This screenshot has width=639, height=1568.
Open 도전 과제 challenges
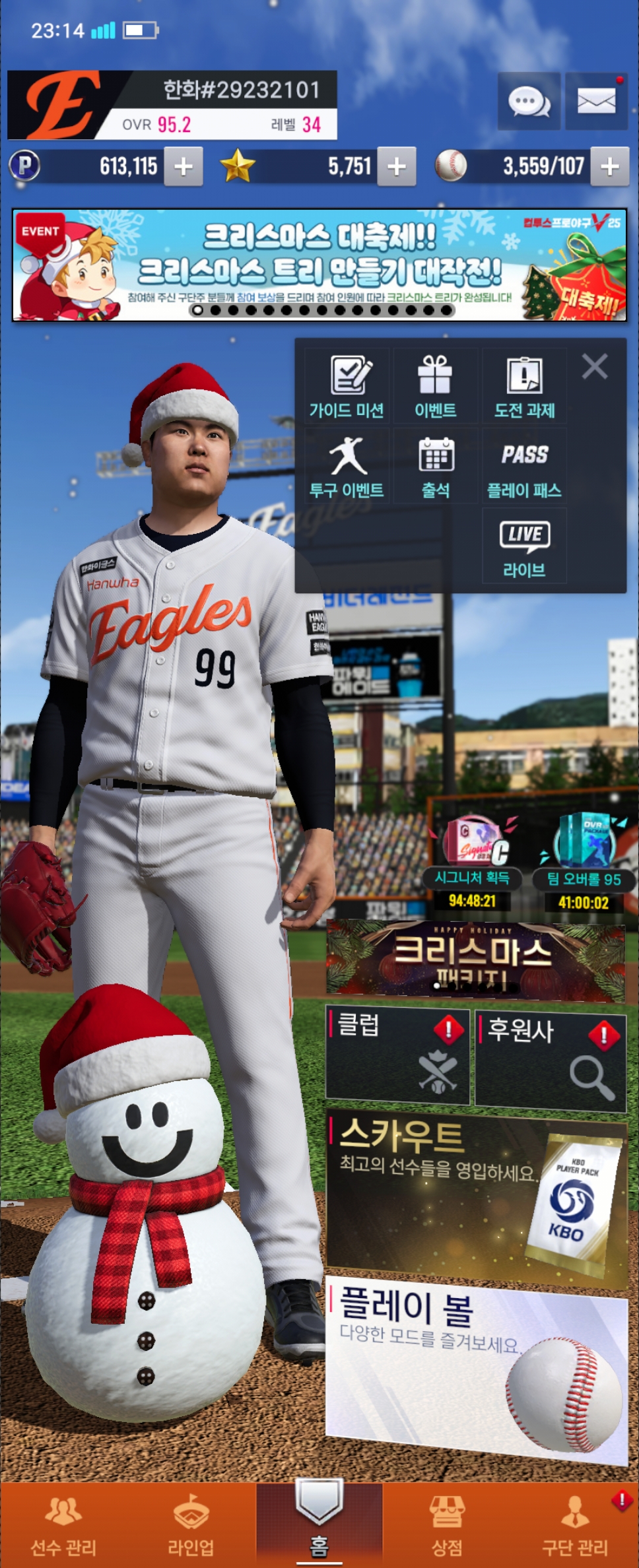[x=525, y=387]
